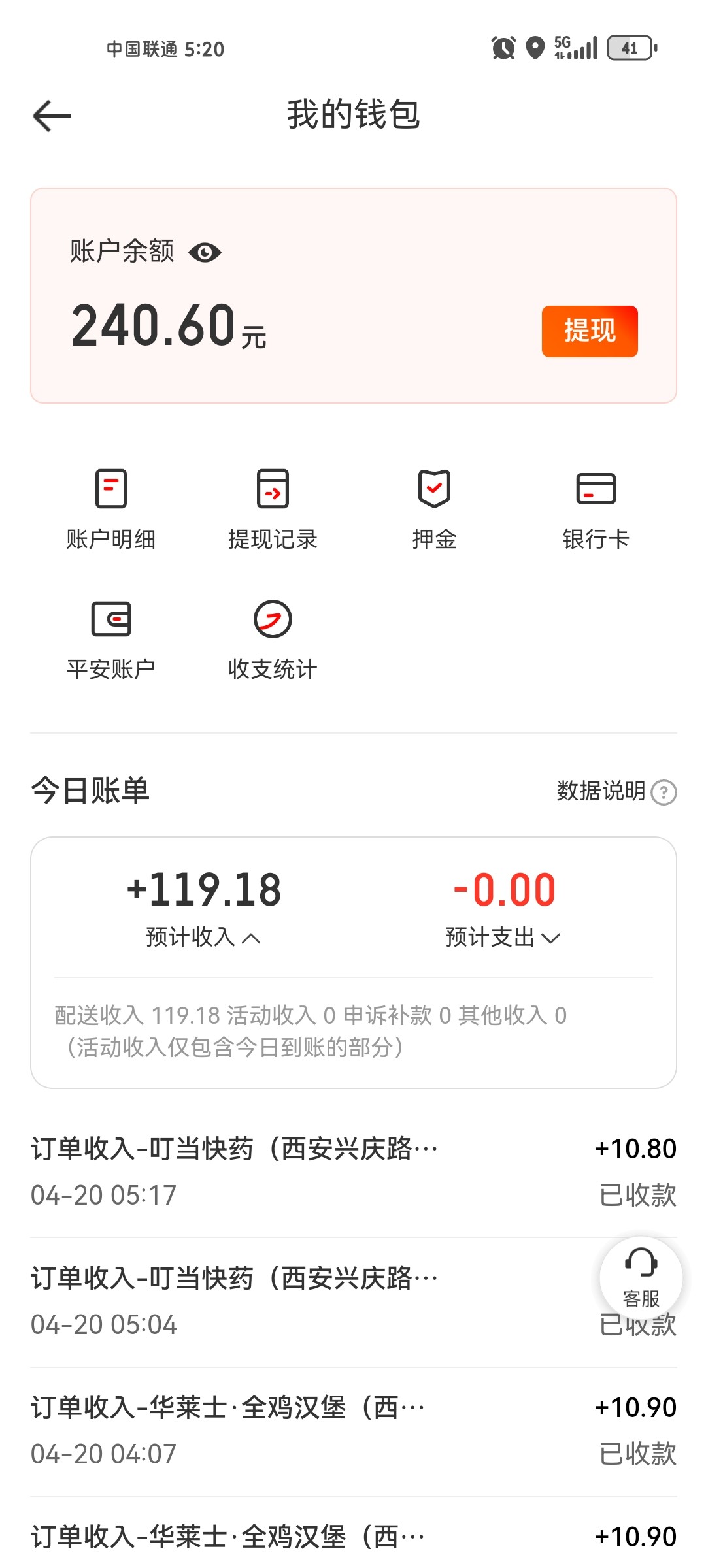Screen dimensions: 706x1568
Task: Go back from 我的钱包
Action: (x=52, y=116)
